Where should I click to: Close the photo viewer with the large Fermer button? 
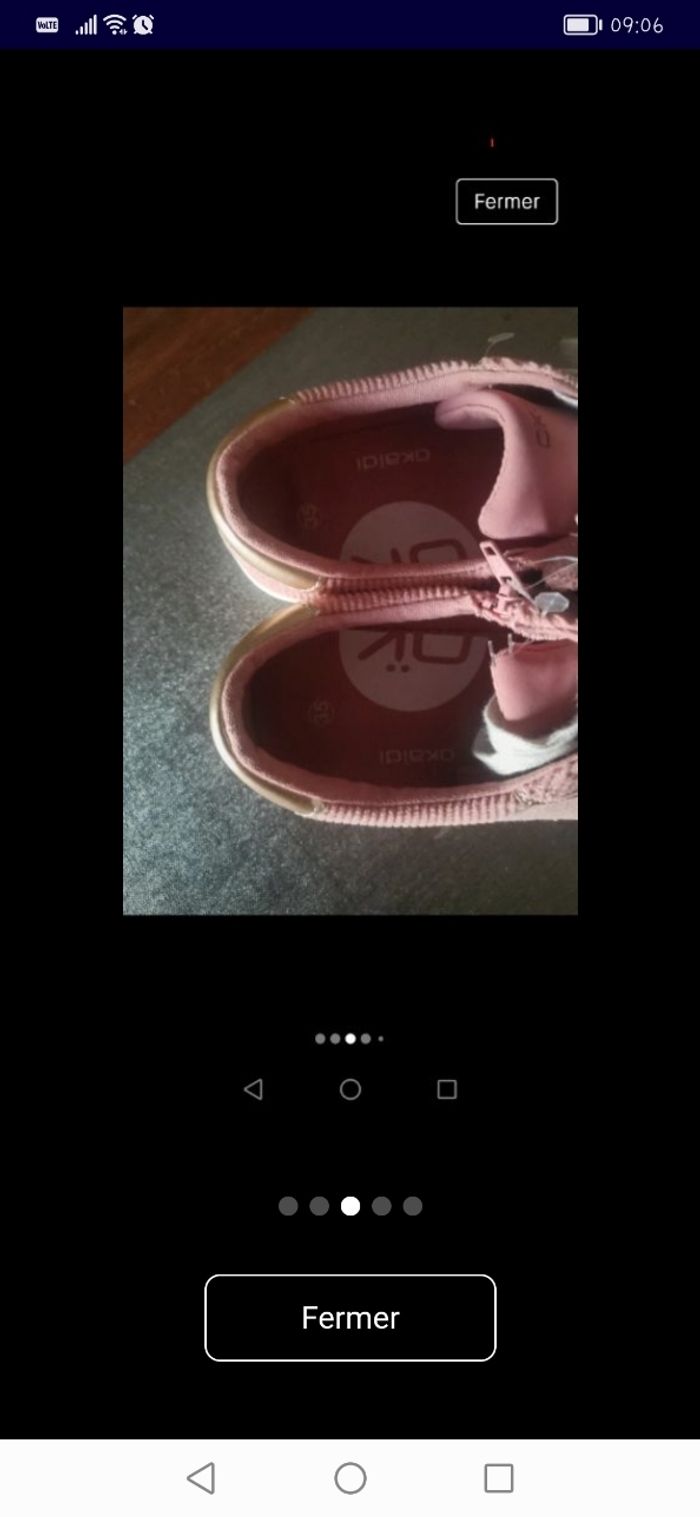pos(350,1317)
